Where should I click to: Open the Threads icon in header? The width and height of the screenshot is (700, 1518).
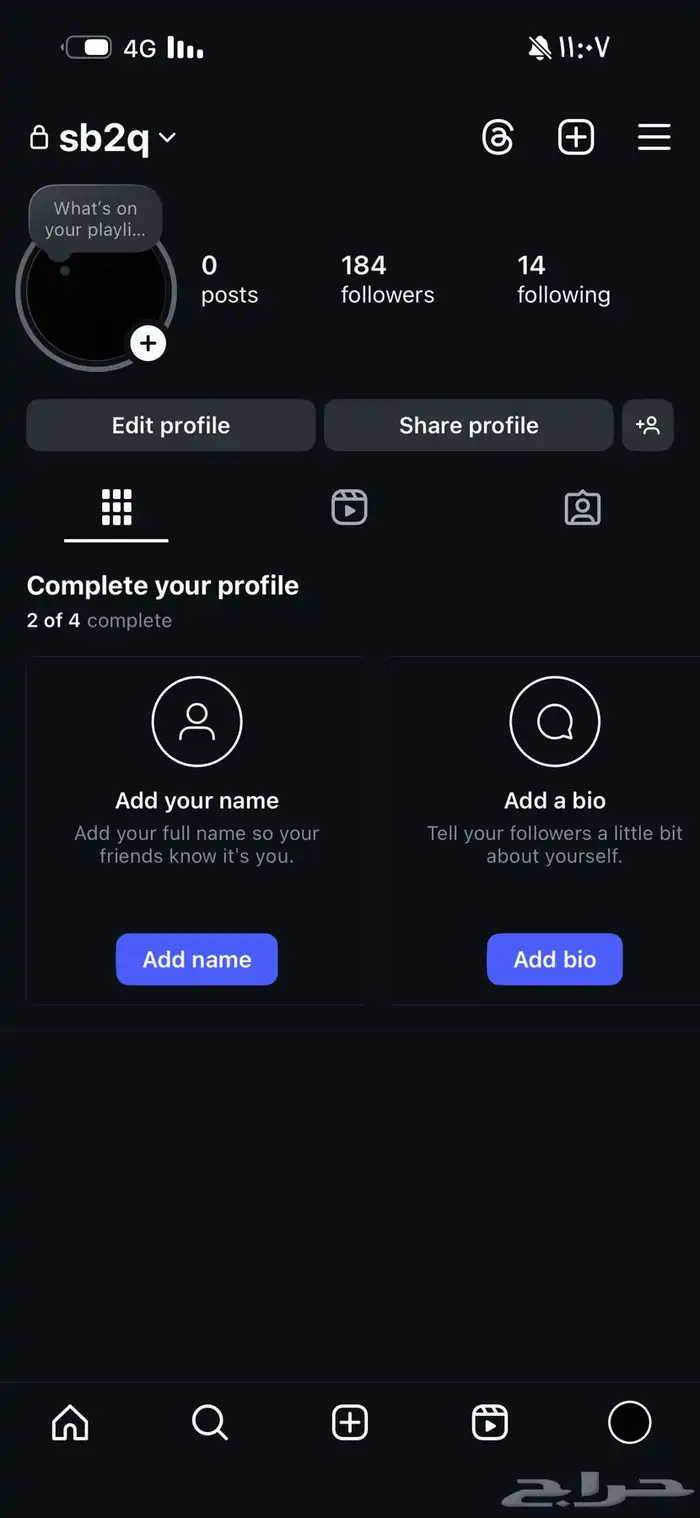click(x=497, y=137)
